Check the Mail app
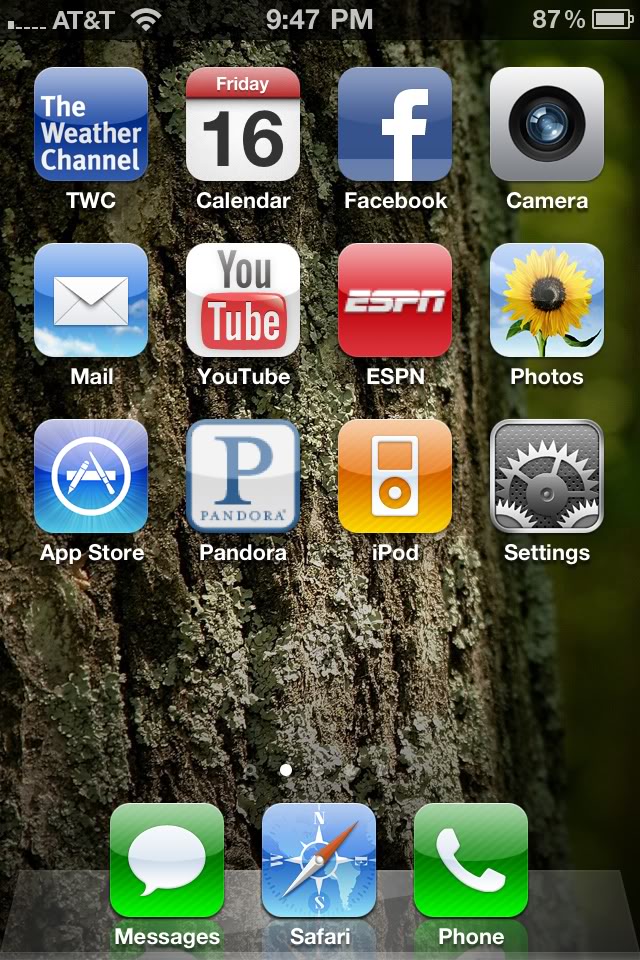Image resolution: width=640 pixels, height=960 pixels. click(91, 300)
